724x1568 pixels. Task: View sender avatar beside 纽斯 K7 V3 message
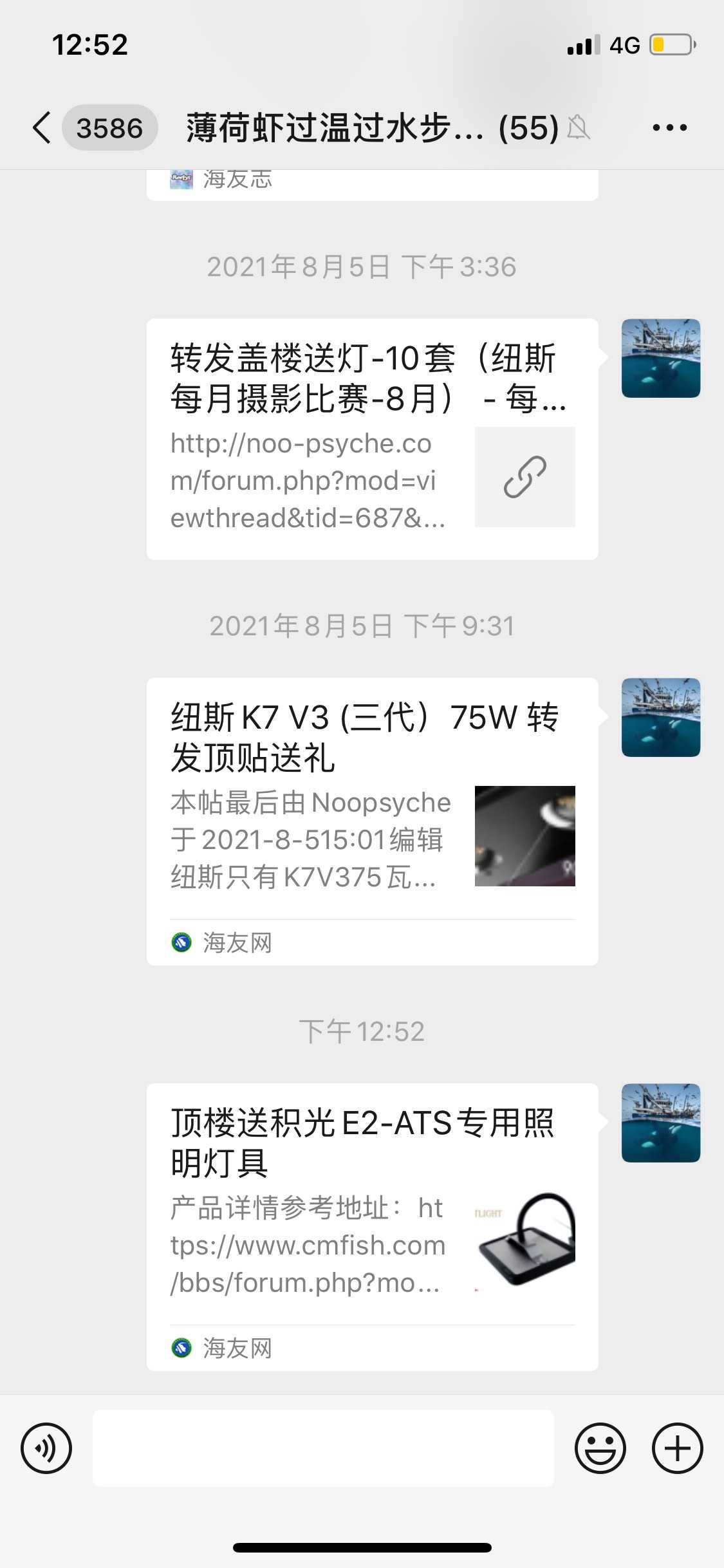coord(660,717)
